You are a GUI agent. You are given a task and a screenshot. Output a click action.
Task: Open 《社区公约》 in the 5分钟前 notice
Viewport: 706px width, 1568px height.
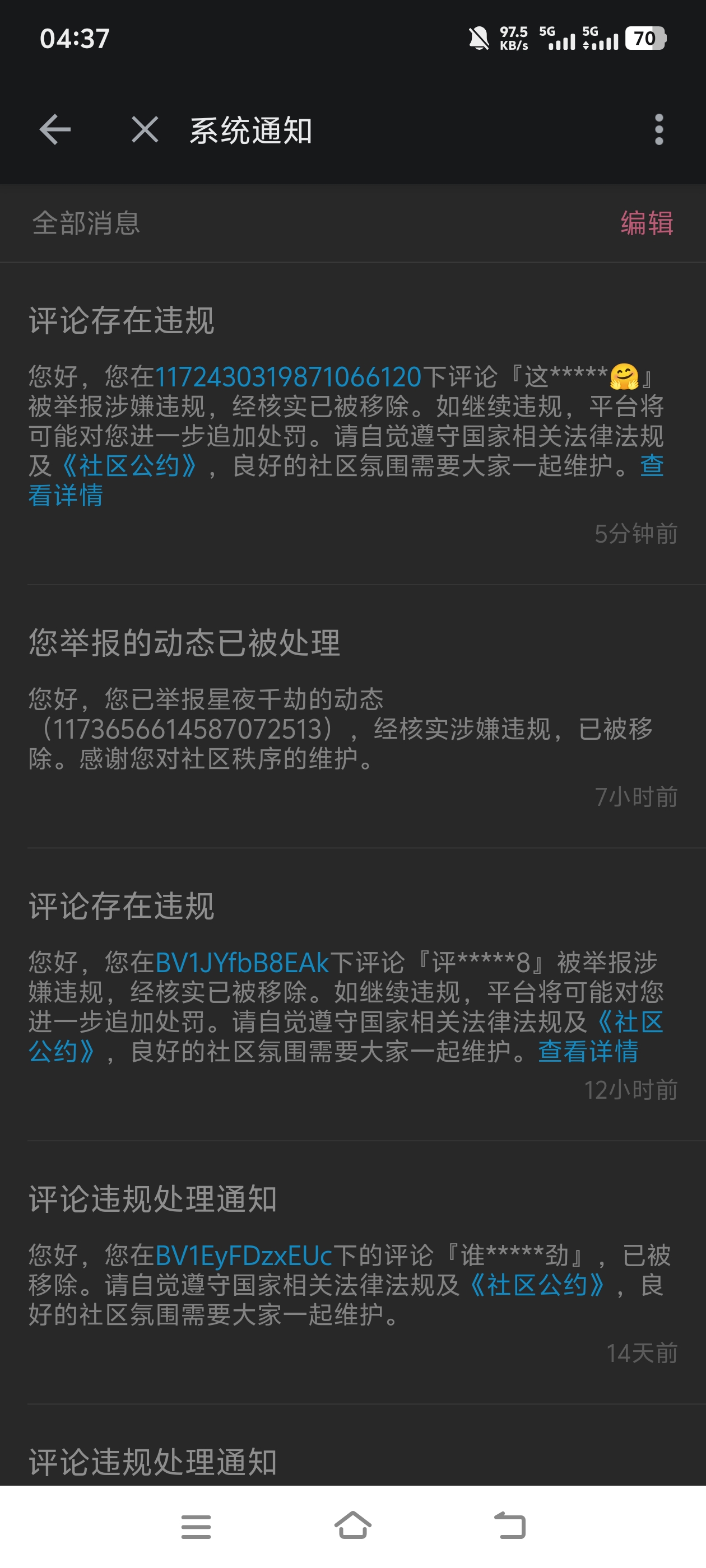click(x=130, y=466)
